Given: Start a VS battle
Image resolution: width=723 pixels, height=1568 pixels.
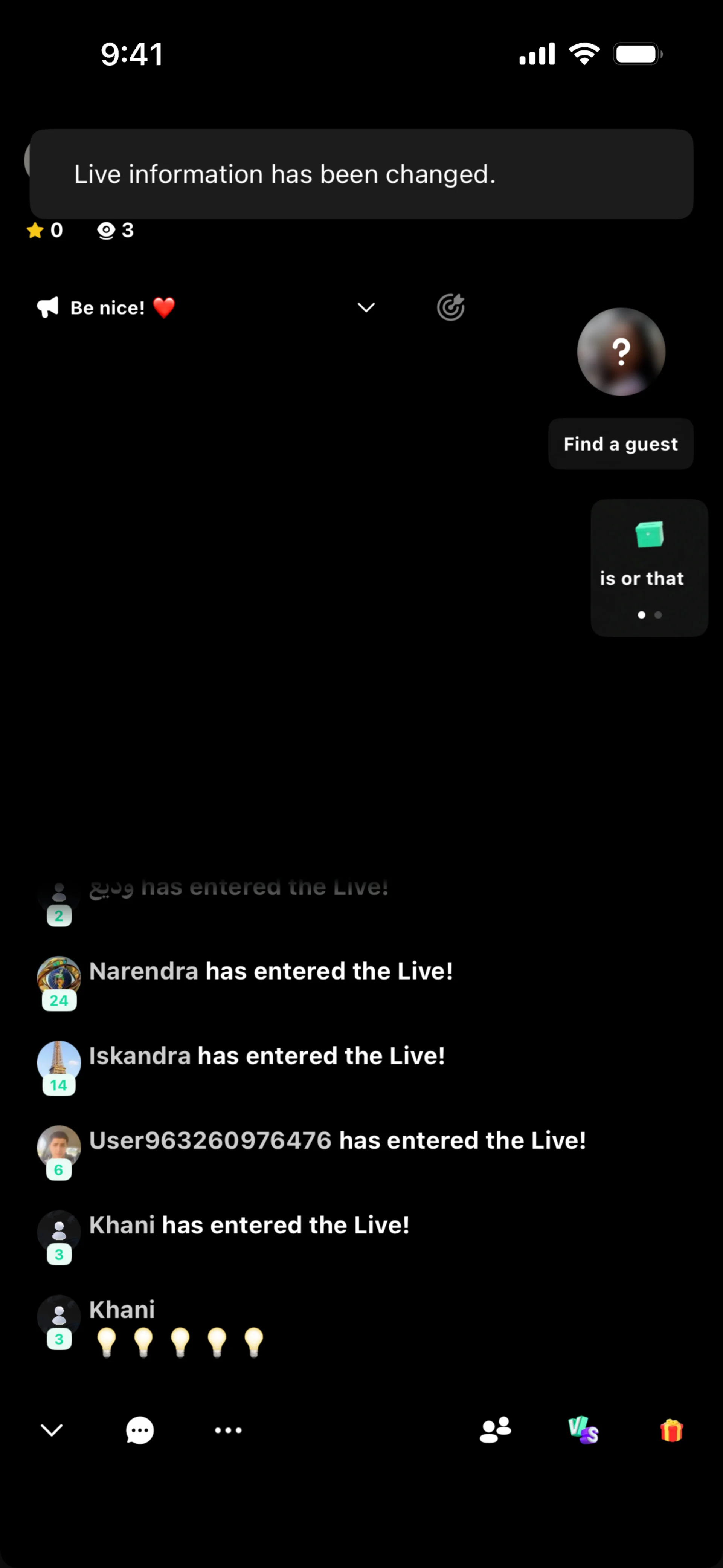Looking at the screenshot, I should pyautogui.click(x=583, y=1430).
